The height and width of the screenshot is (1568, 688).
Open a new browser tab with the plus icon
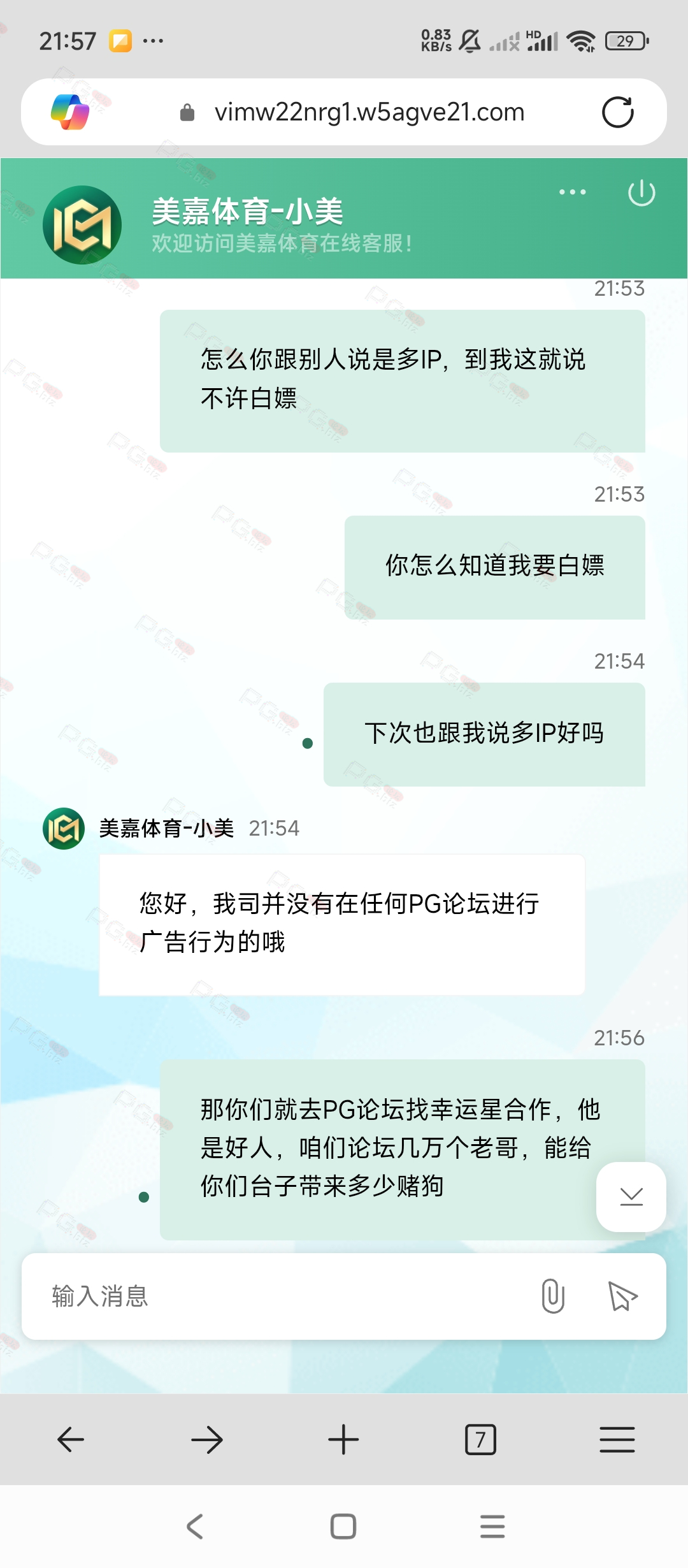click(343, 1439)
